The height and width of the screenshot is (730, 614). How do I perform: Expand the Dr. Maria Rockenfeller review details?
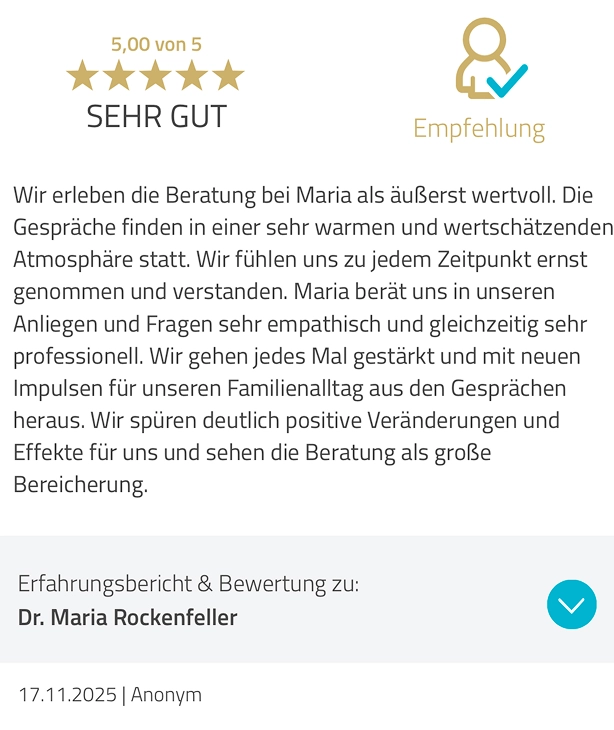coord(571,604)
